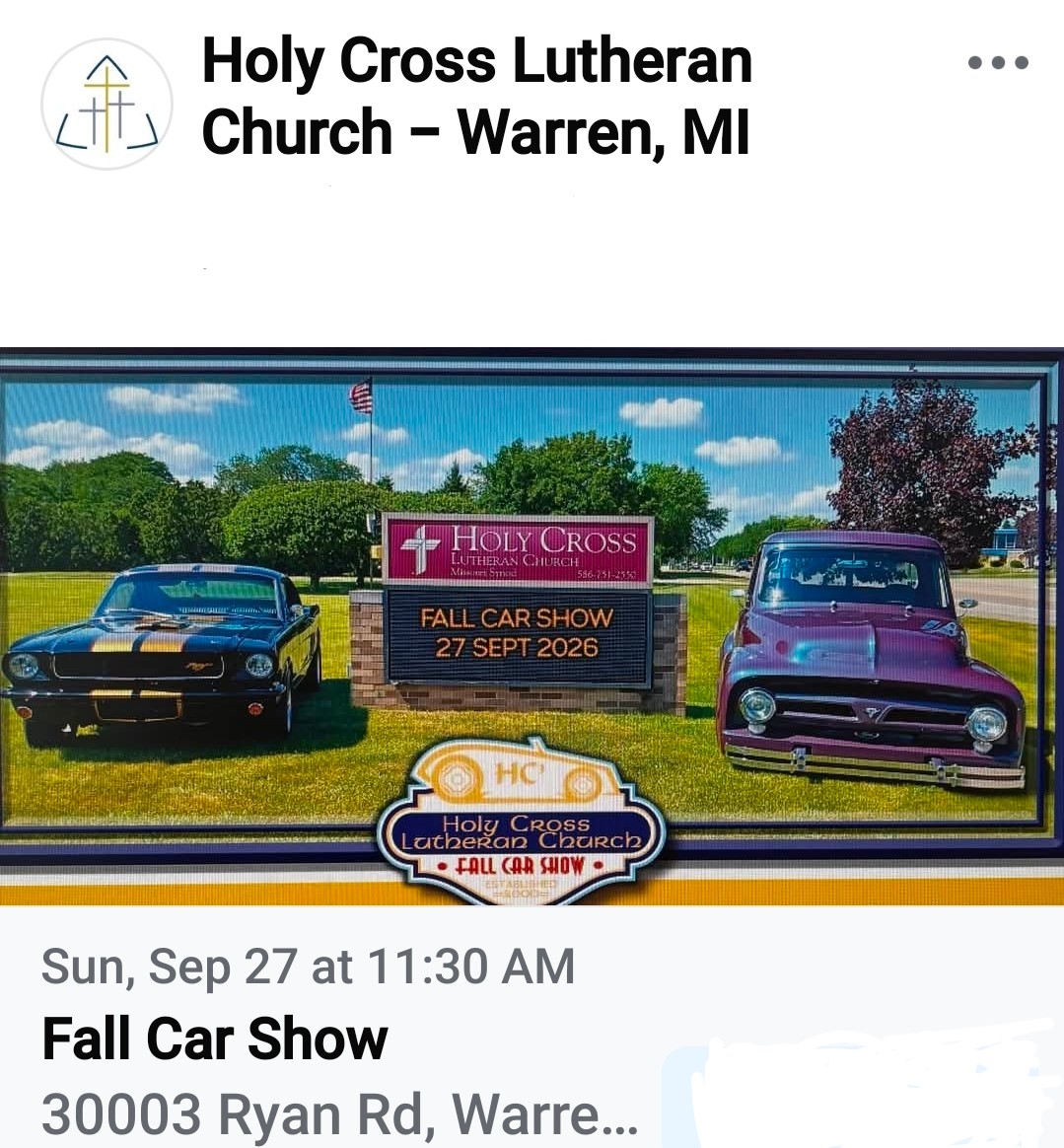Open the Fall Car Show event image
Screen dimensions: 1064x1148
click(532, 626)
